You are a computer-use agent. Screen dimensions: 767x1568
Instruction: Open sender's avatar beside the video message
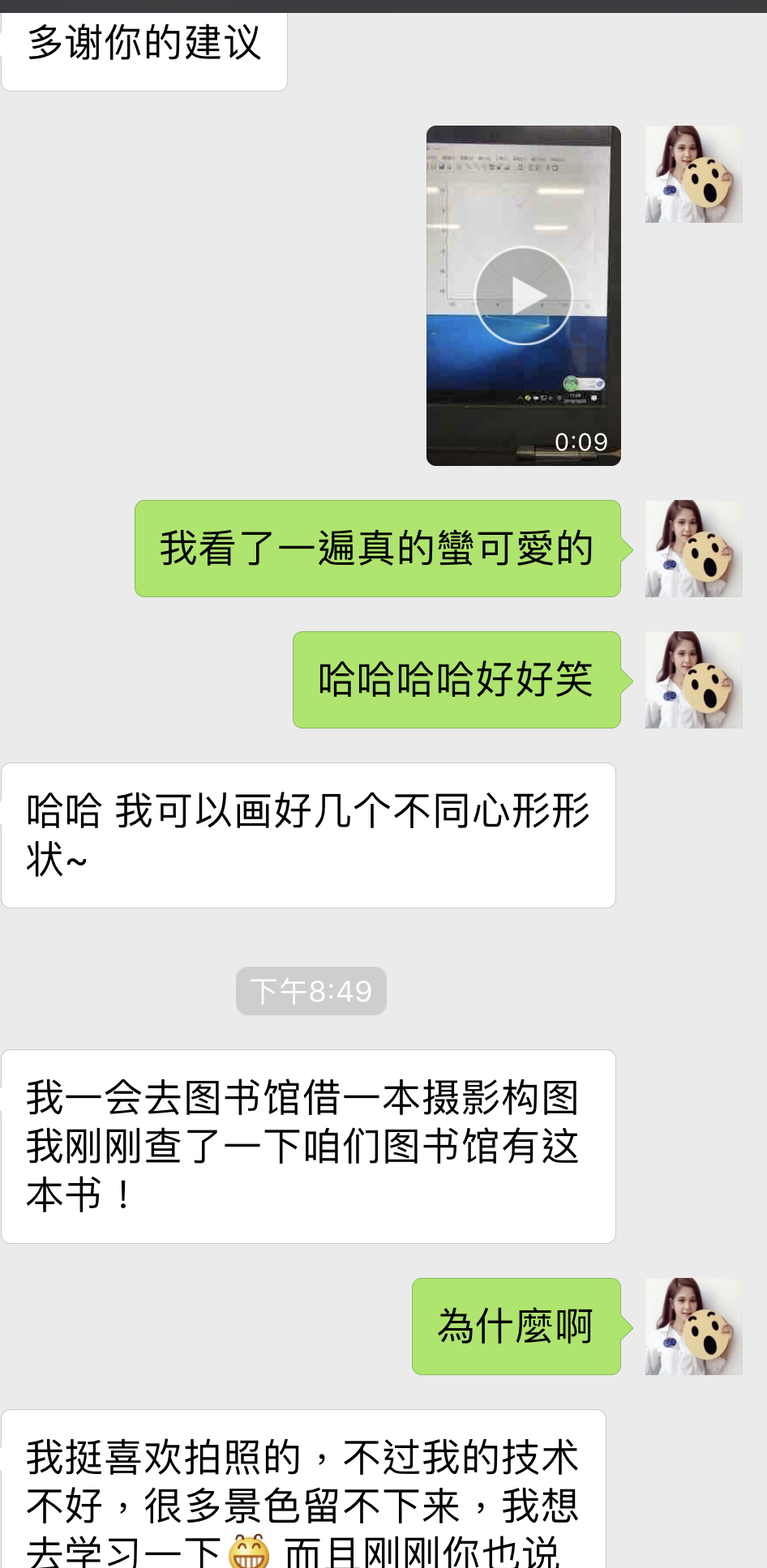pos(693,174)
